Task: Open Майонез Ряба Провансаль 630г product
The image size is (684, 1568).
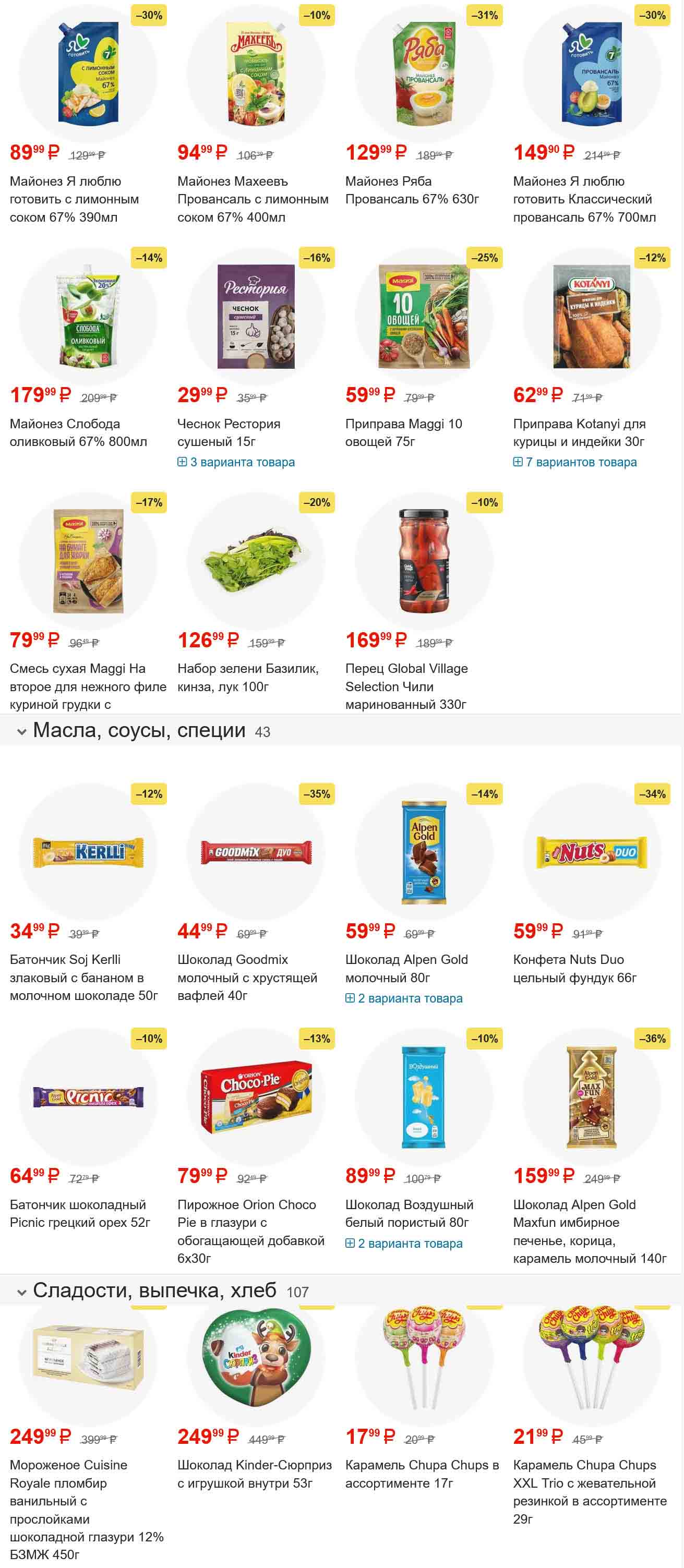Action: click(x=412, y=190)
